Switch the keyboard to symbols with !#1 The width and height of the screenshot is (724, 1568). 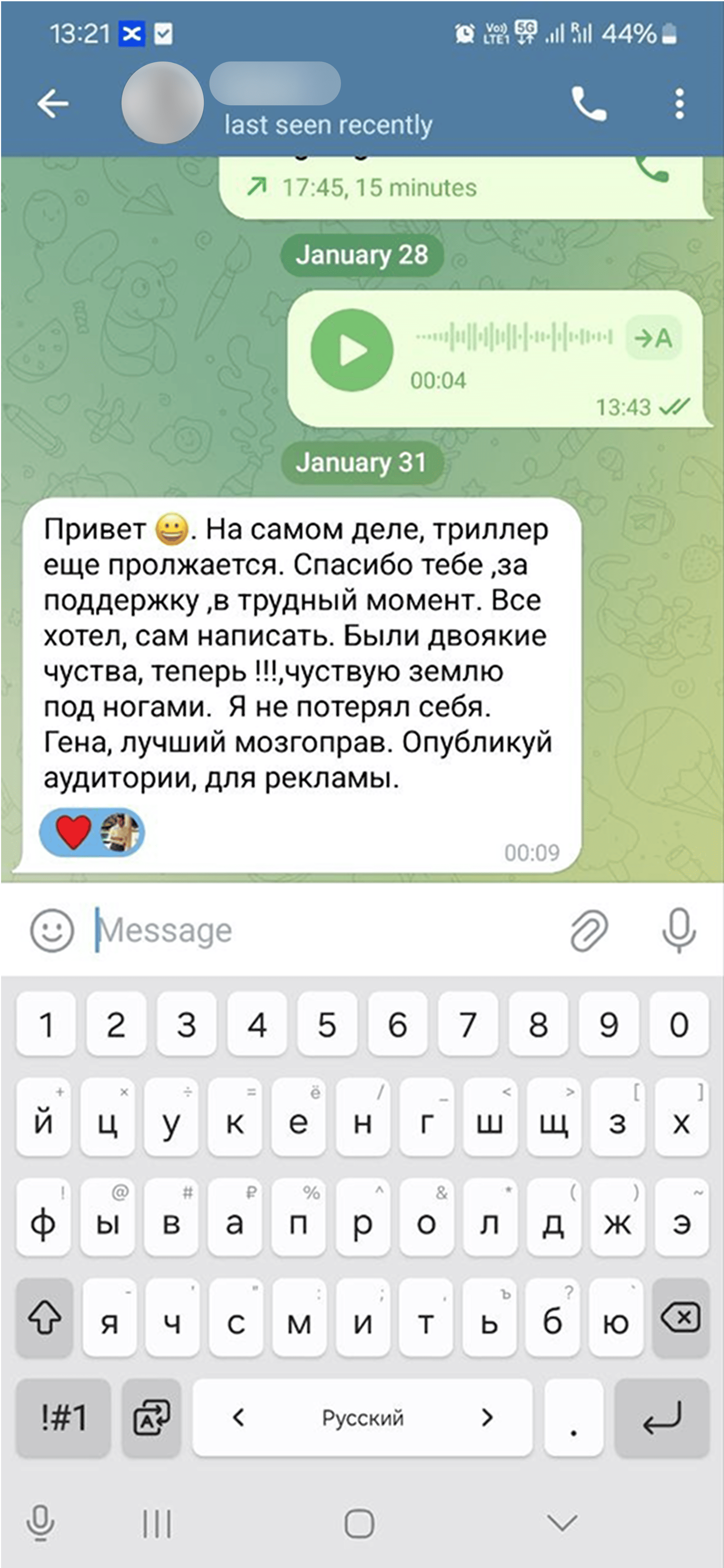pos(63,1418)
